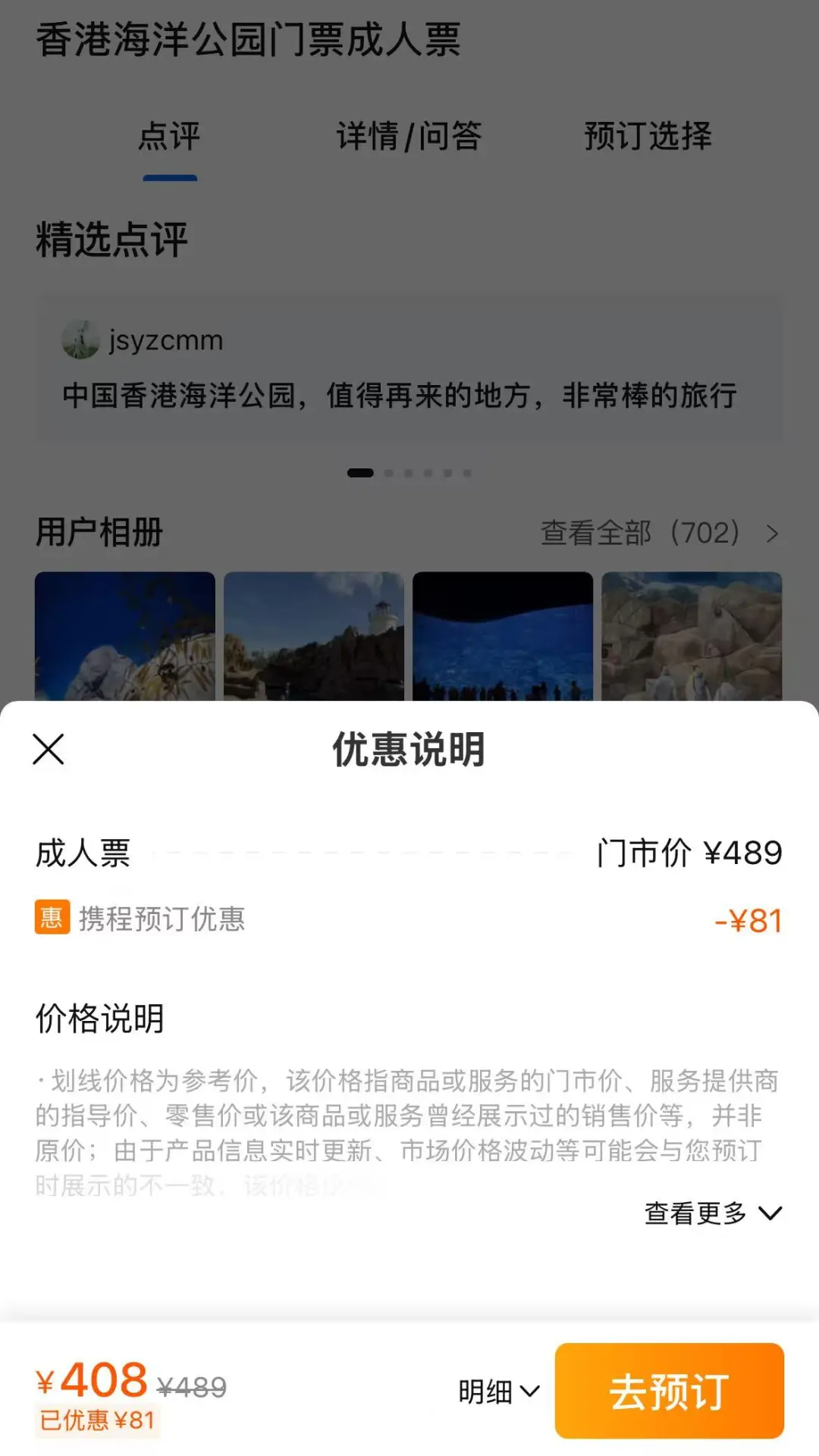Click the chevron next to 查看更多
Screen dimensions: 819x1456
pyautogui.click(x=772, y=1212)
